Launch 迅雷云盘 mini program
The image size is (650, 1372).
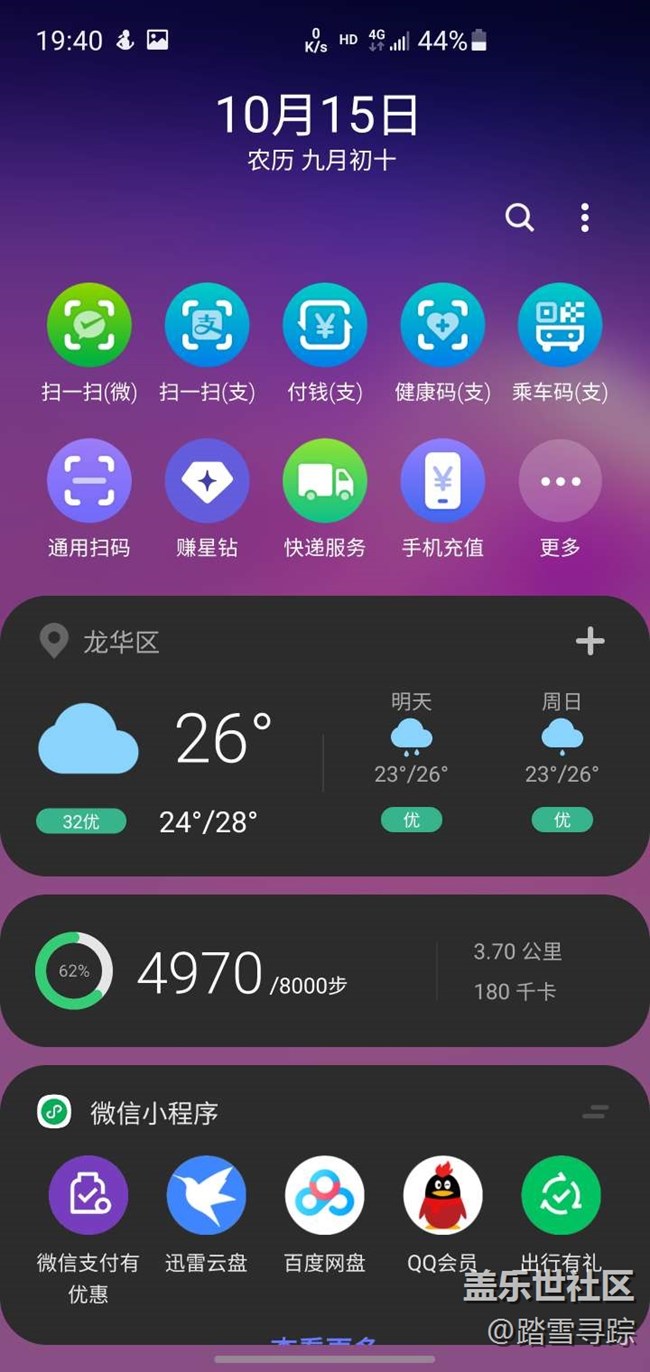point(206,1196)
